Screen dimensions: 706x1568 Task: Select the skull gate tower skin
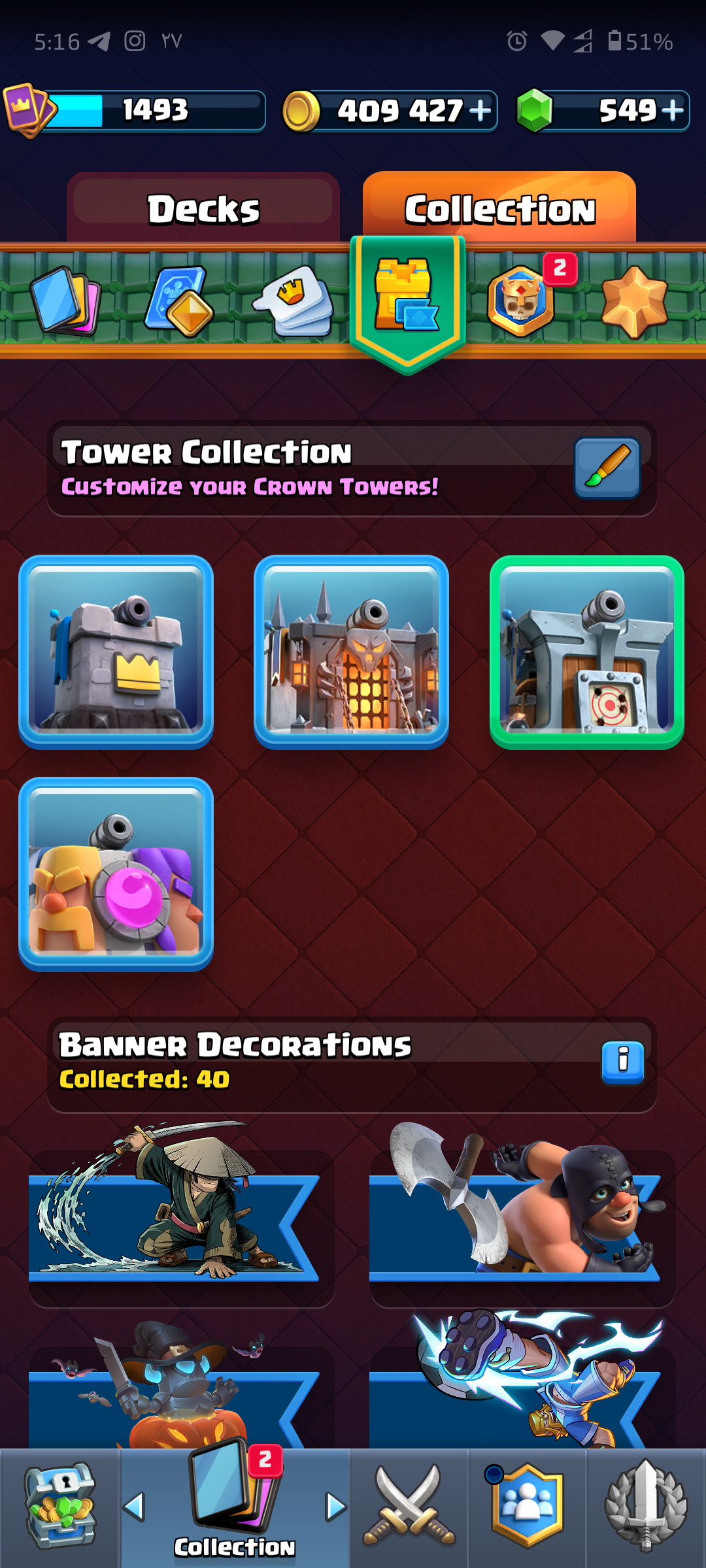[352, 652]
